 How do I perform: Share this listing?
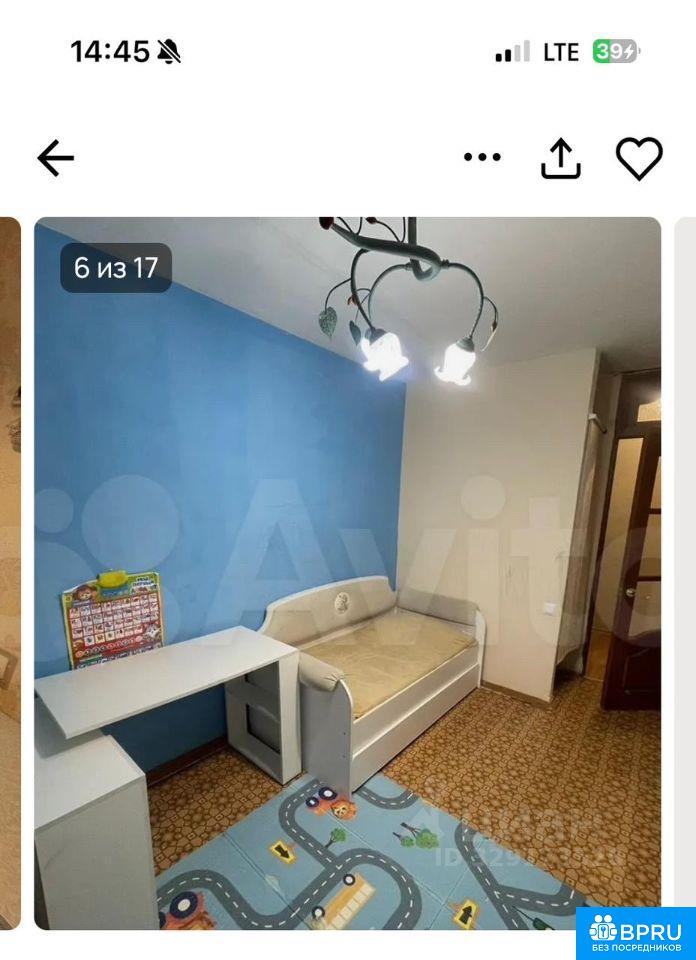(561, 158)
